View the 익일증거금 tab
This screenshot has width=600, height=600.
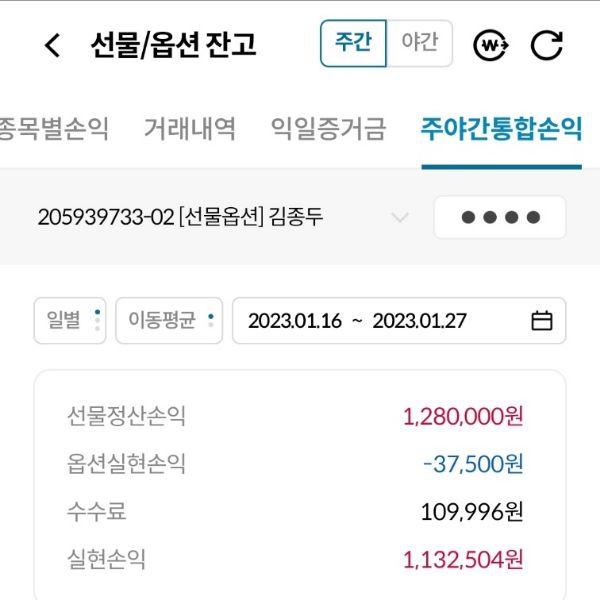[x=328, y=129]
